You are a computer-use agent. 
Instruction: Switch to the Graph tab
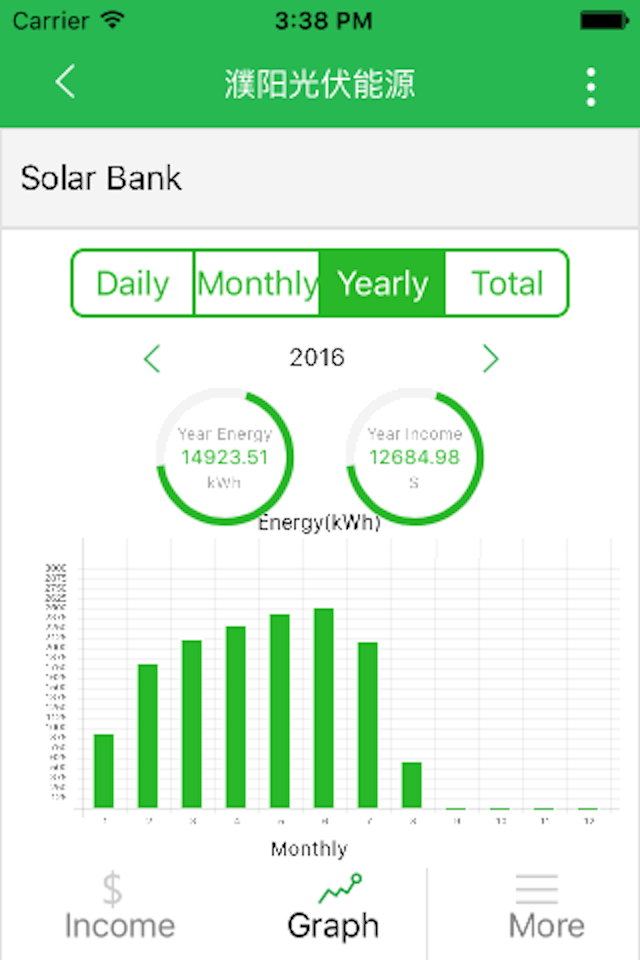point(333,908)
